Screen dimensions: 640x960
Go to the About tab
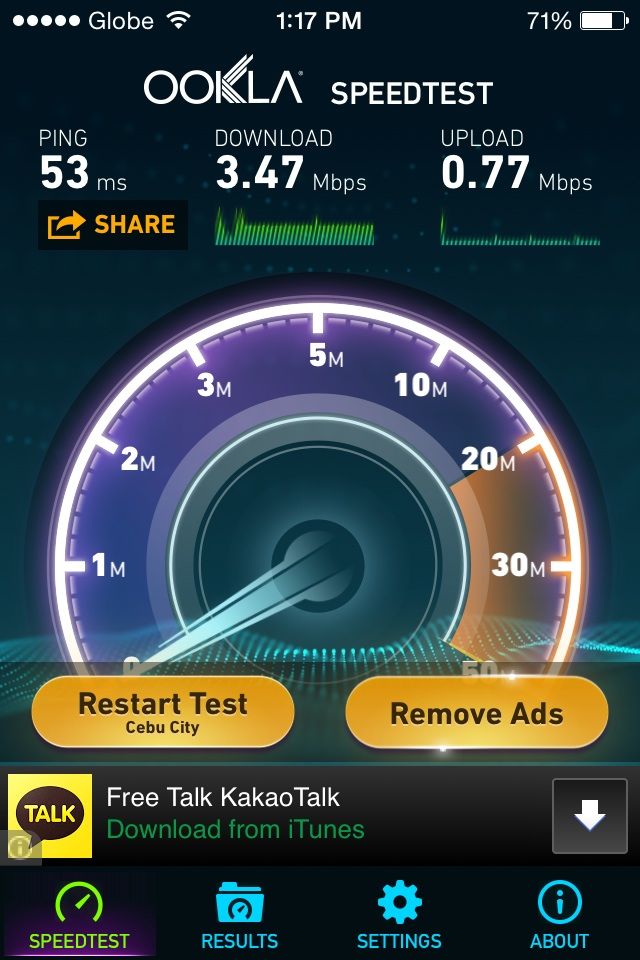[559, 915]
